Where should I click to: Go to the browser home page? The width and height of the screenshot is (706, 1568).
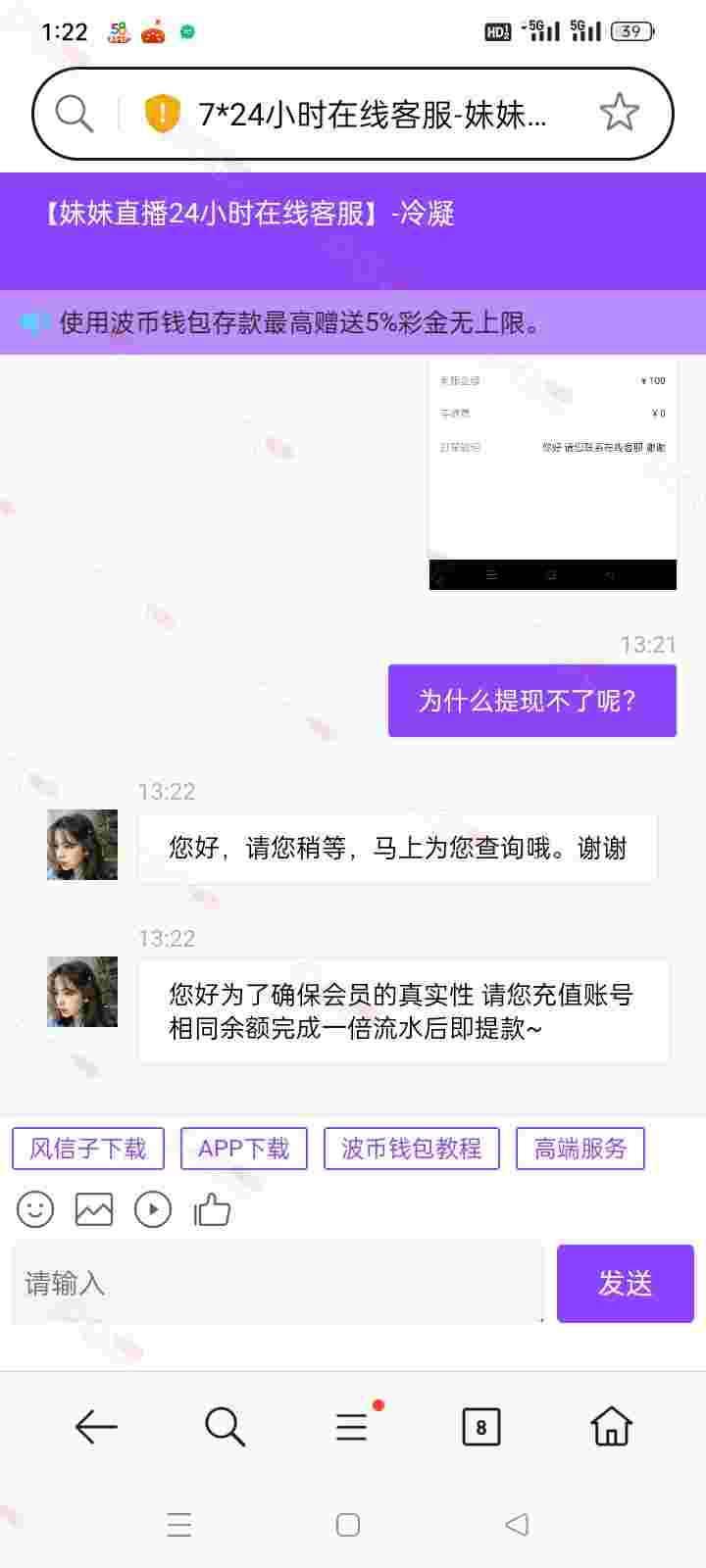pyautogui.click(x=610, y=1427)
